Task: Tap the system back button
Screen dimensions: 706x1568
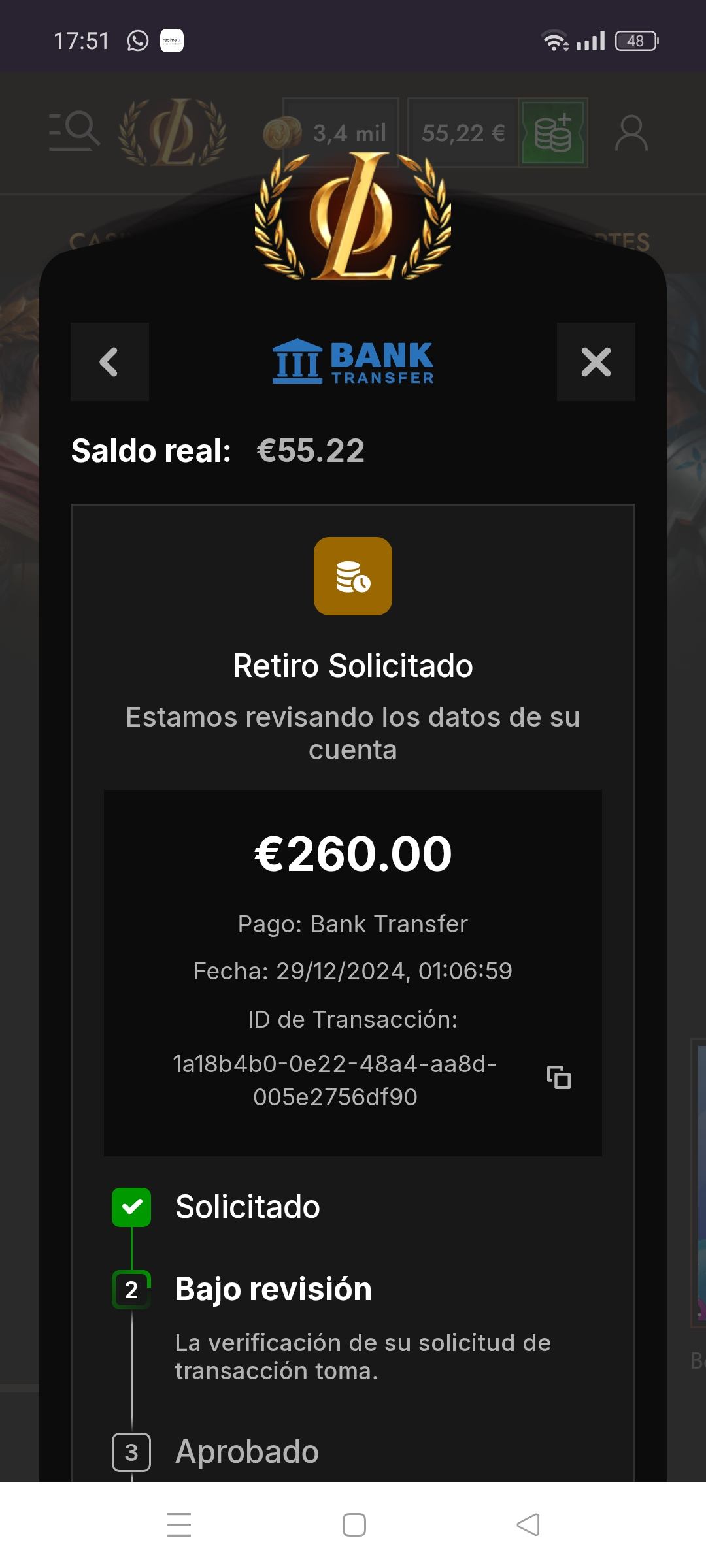Action: (528, 1525)
